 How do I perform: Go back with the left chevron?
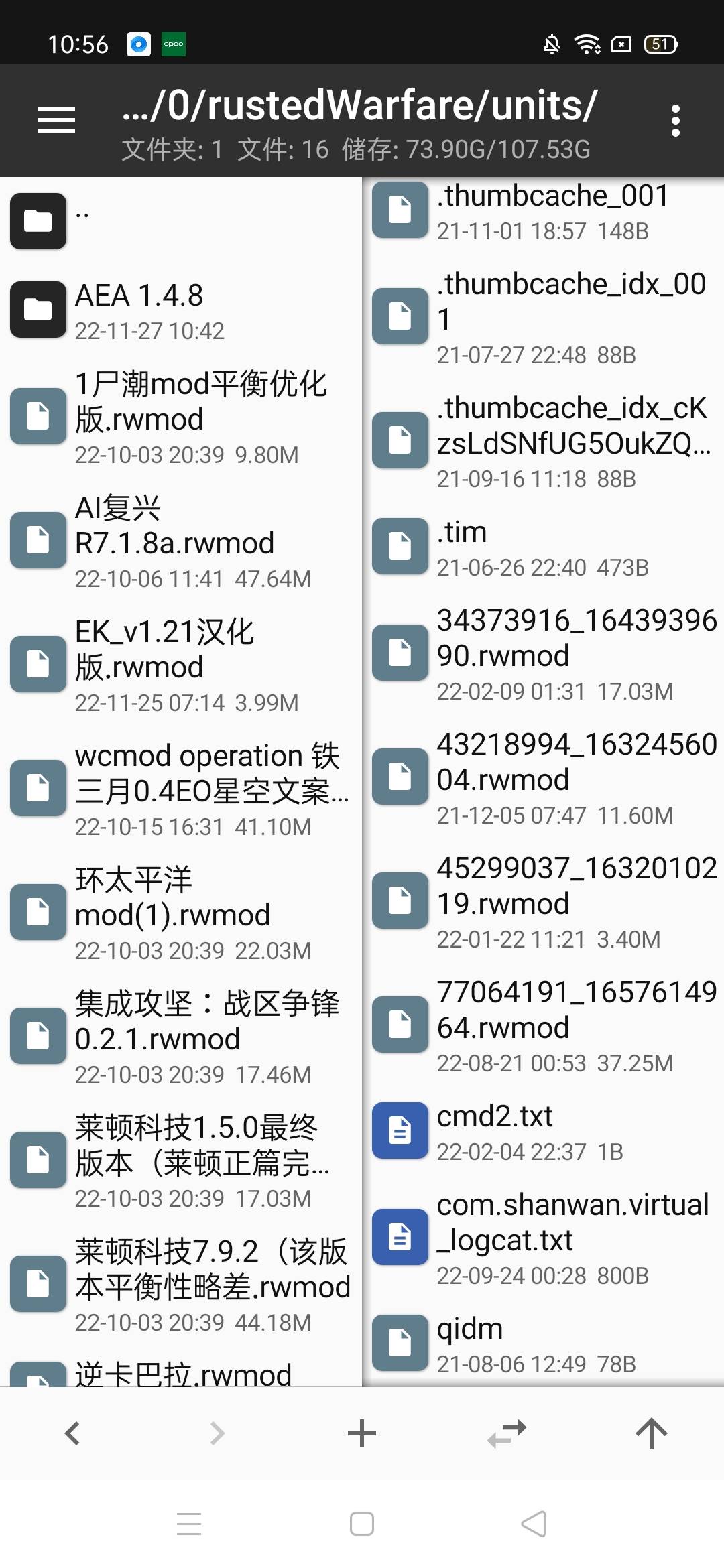tap(72, 1433)
